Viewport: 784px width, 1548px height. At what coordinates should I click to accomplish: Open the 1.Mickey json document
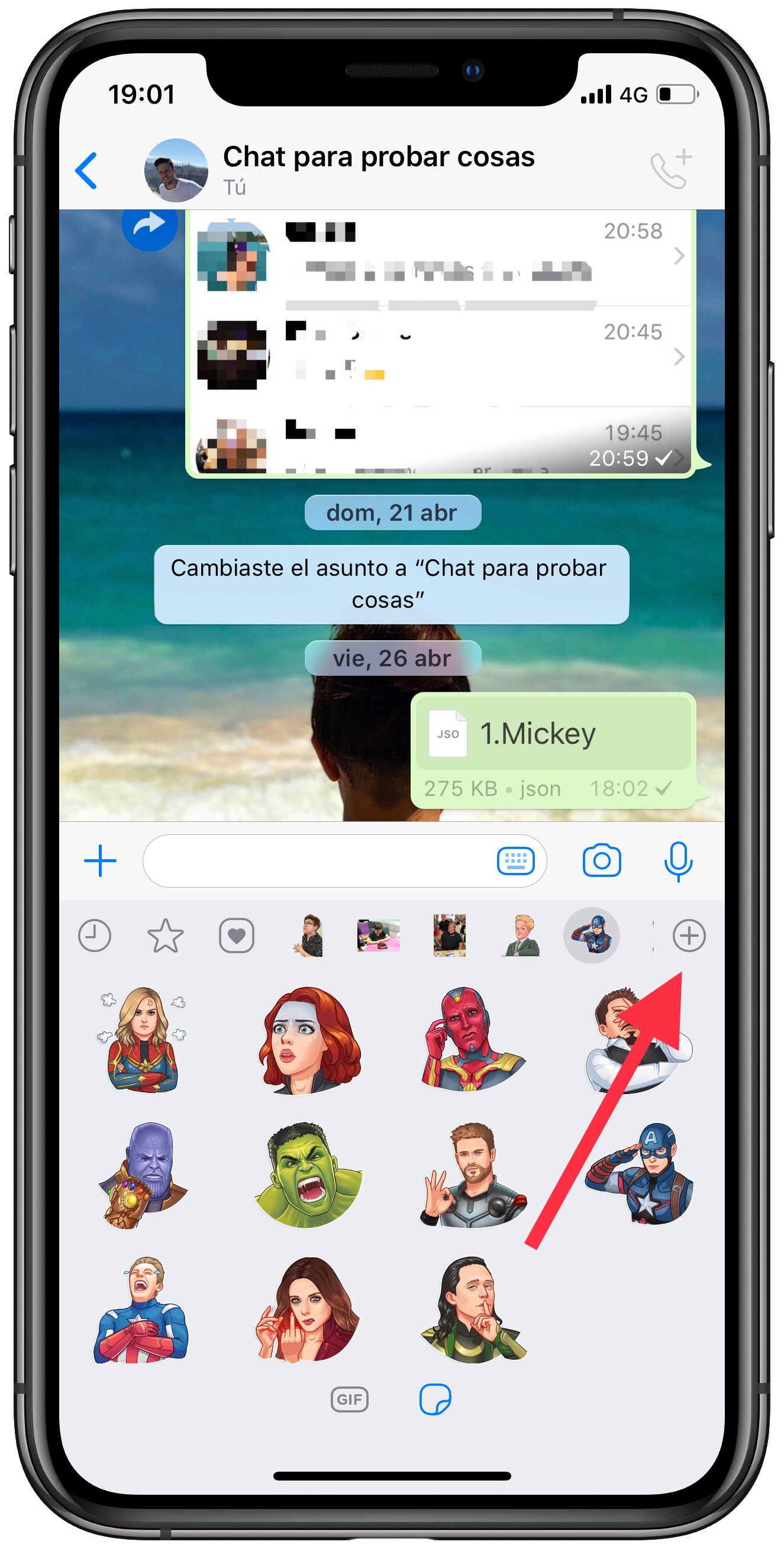[553, 733]
